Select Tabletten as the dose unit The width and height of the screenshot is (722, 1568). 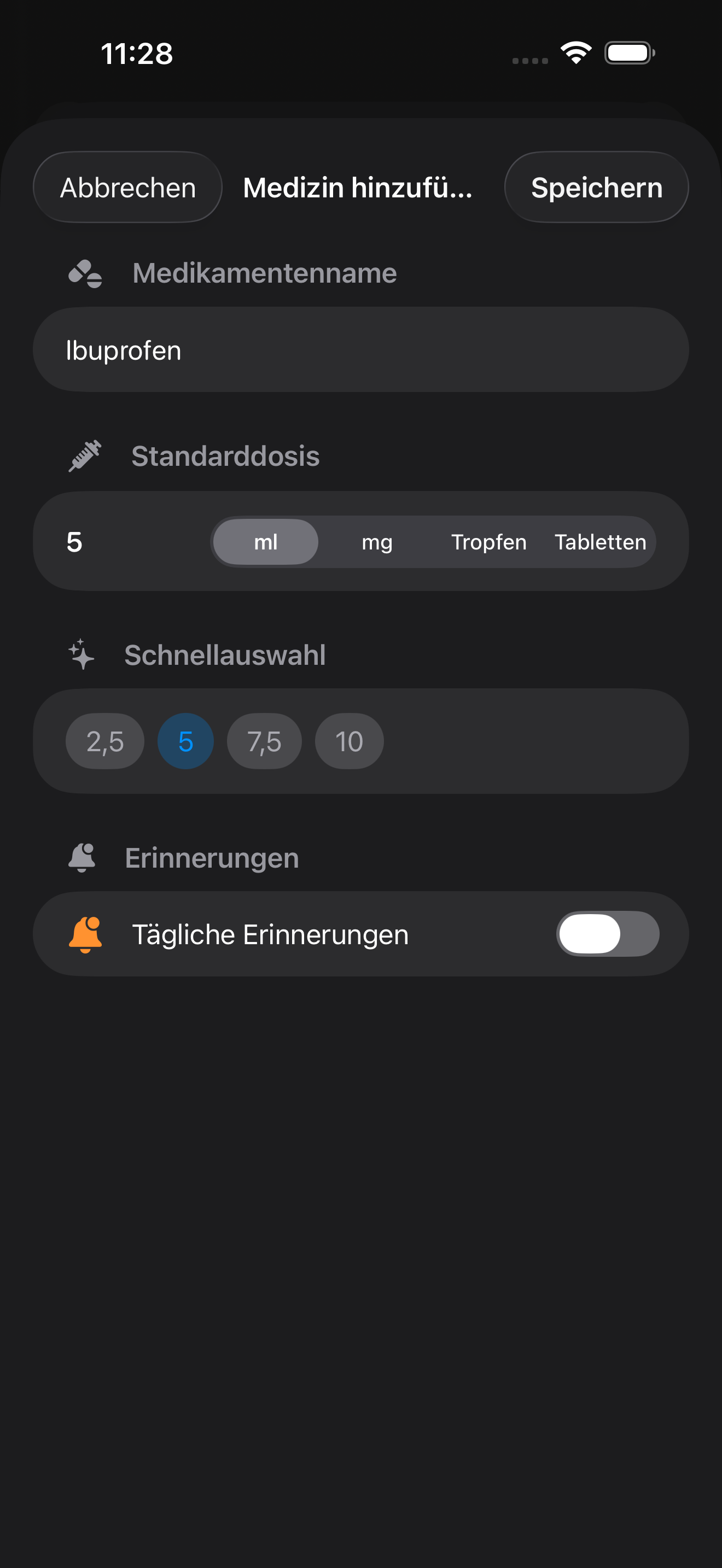(x=601, y=542)
